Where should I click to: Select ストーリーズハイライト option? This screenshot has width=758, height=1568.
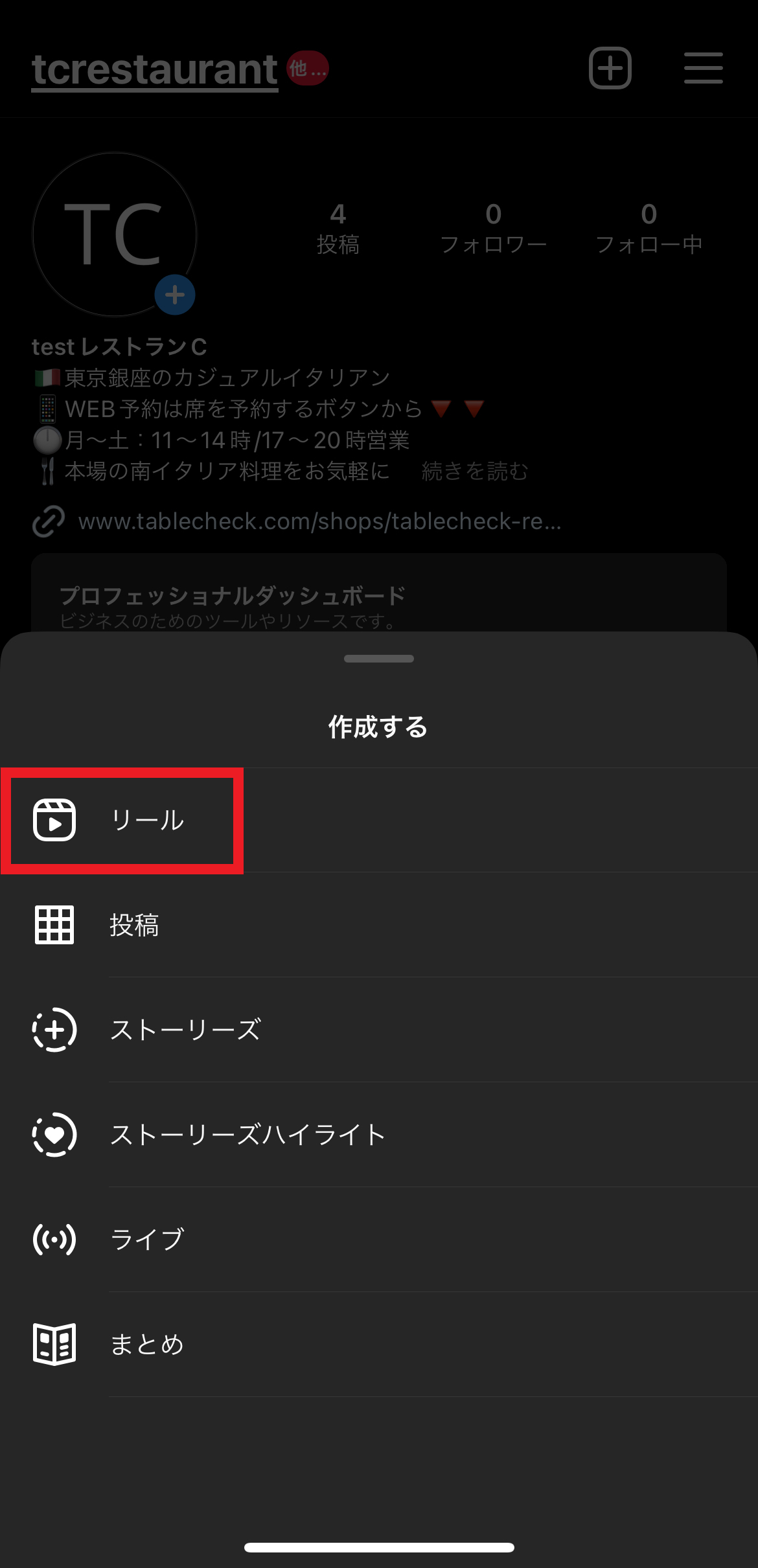[x=379, y=1135]
